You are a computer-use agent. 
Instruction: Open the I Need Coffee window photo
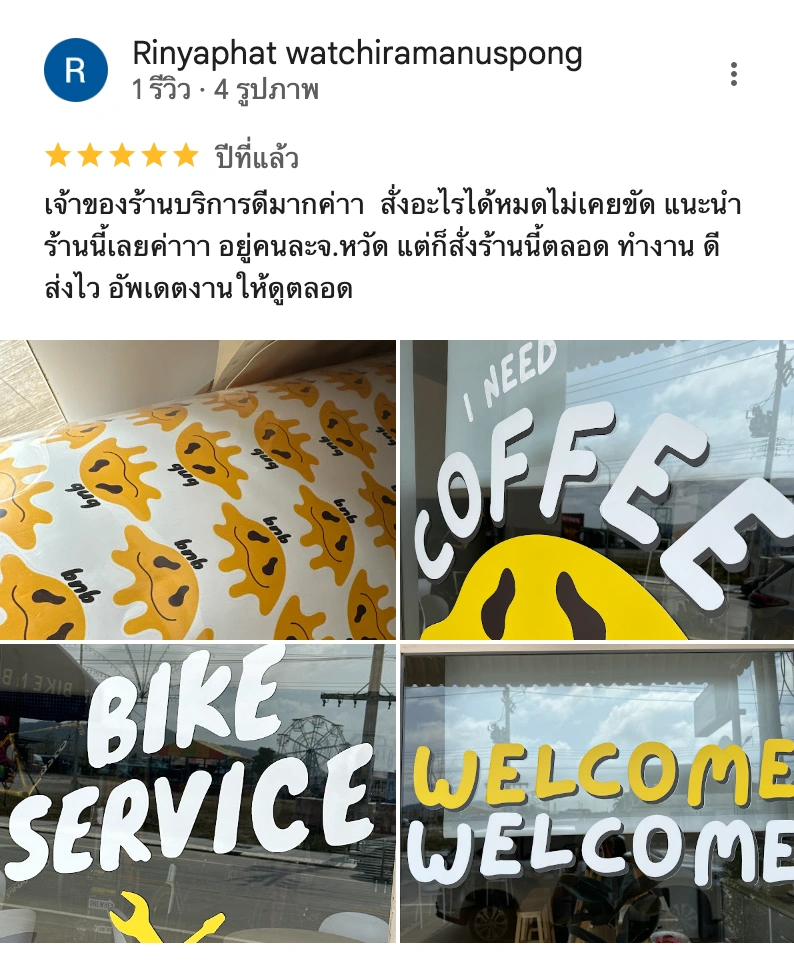coord(596,490)
